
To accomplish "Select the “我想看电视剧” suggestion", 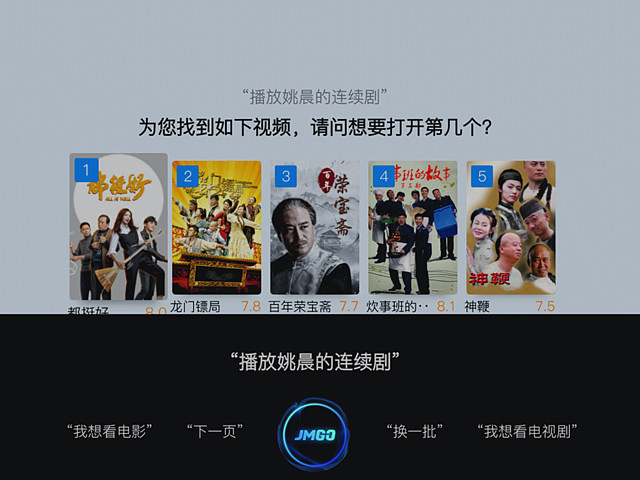I will point(527,431).
